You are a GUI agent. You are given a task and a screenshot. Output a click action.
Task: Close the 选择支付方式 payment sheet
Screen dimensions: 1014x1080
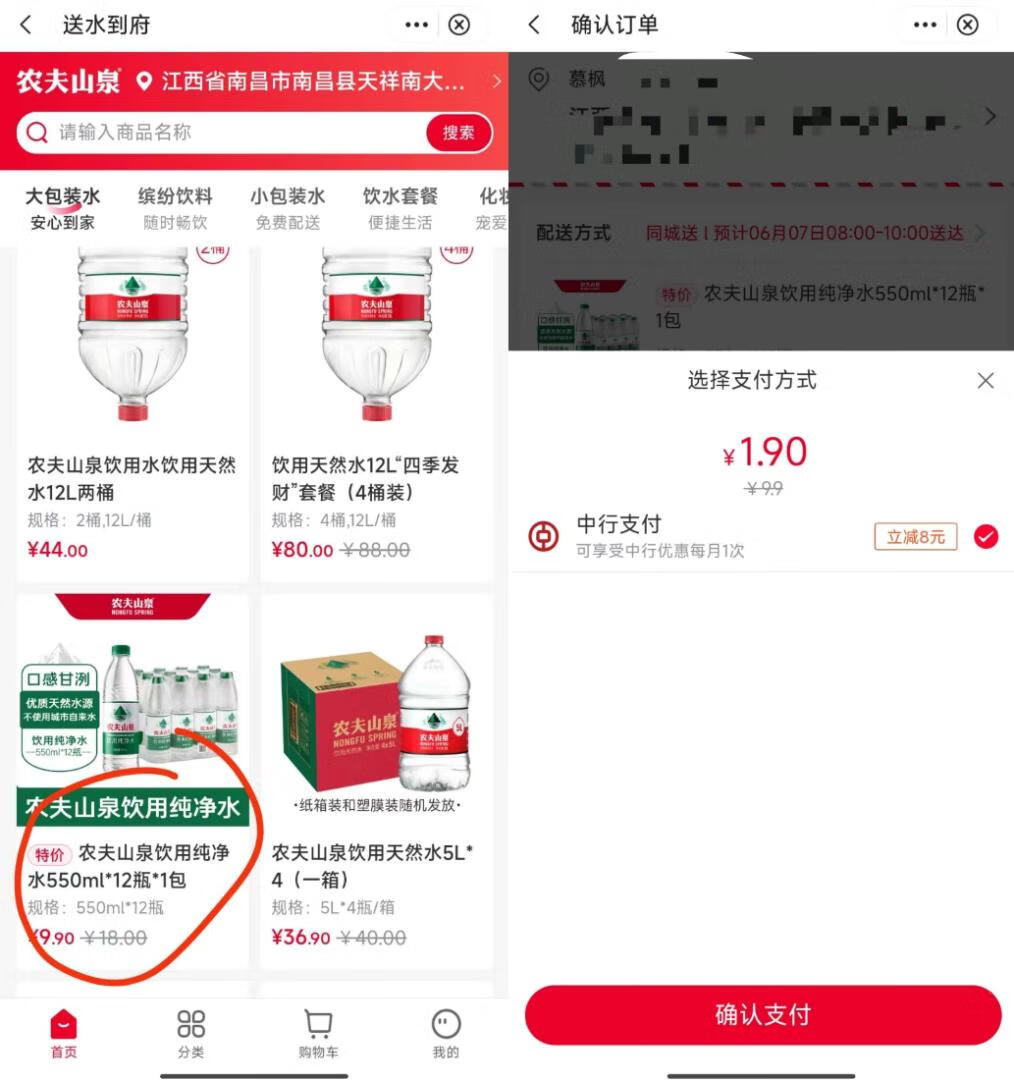[986, 381]
